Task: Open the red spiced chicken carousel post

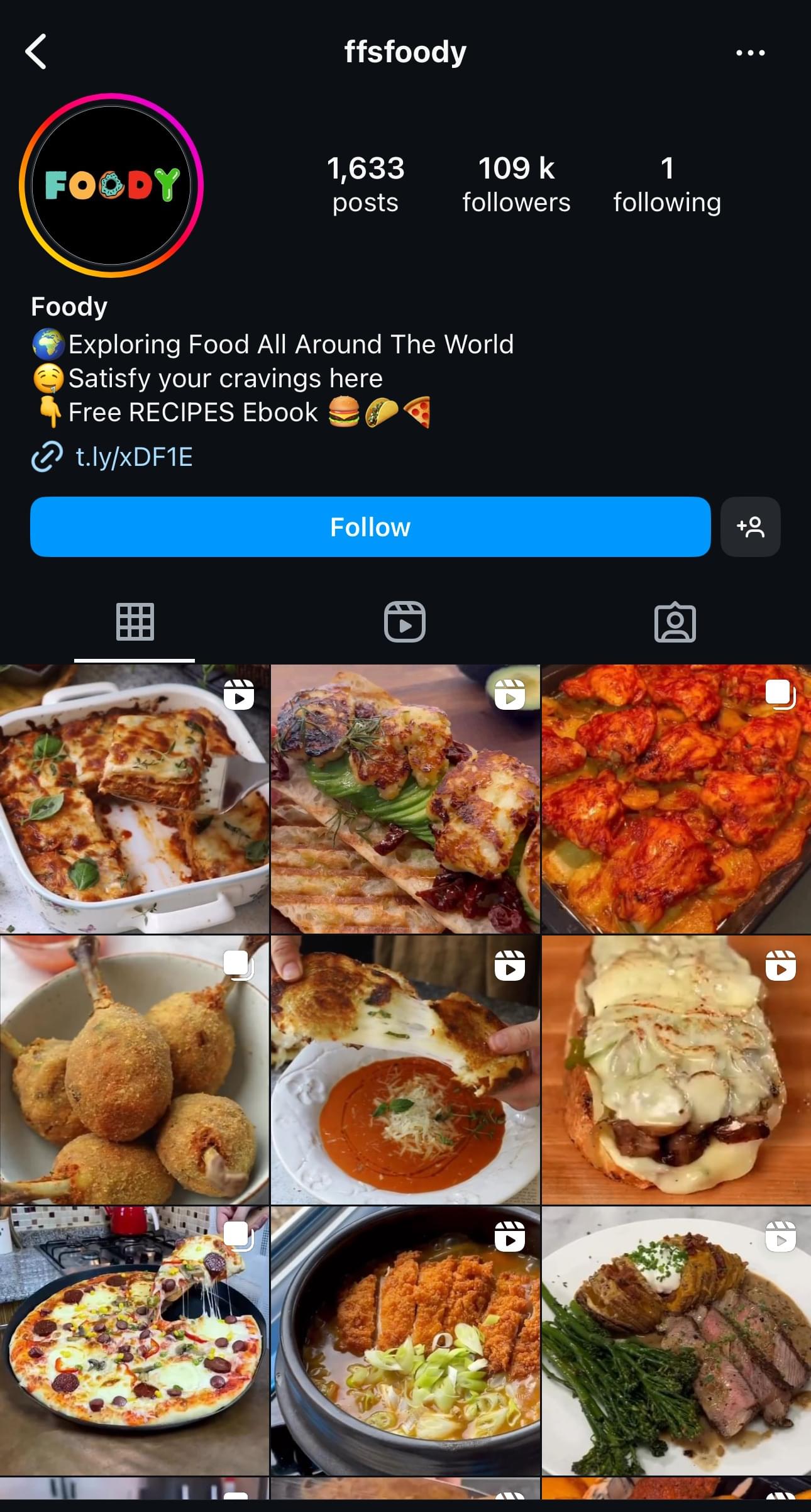Action: point(676,799)
